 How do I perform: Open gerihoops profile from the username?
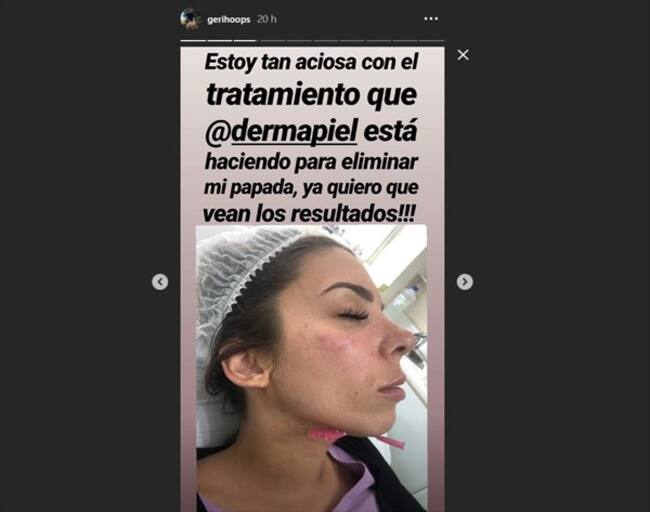click(x=229, y=19)
